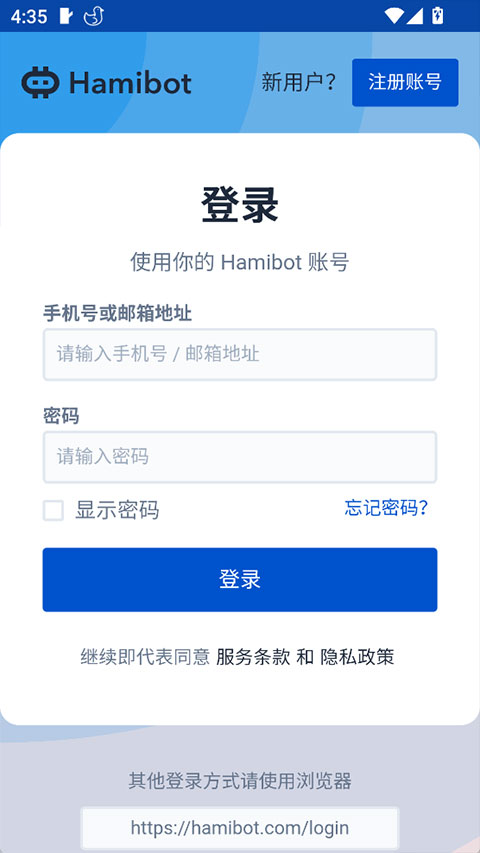This screenshot has height=853, width=480.
Task: Check the 显示密码 show password box
Action: (x=53, y=511)
